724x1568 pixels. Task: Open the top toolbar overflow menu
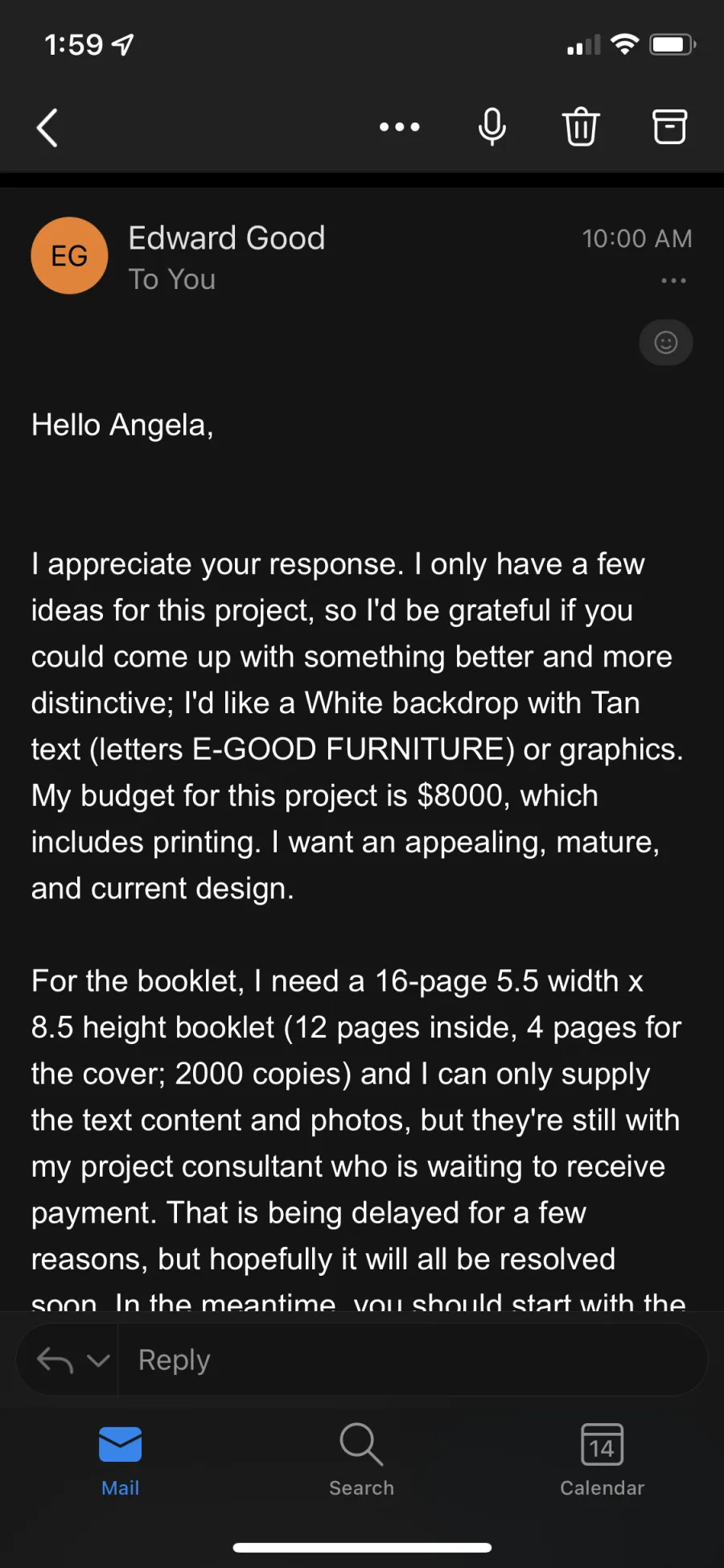400,127
